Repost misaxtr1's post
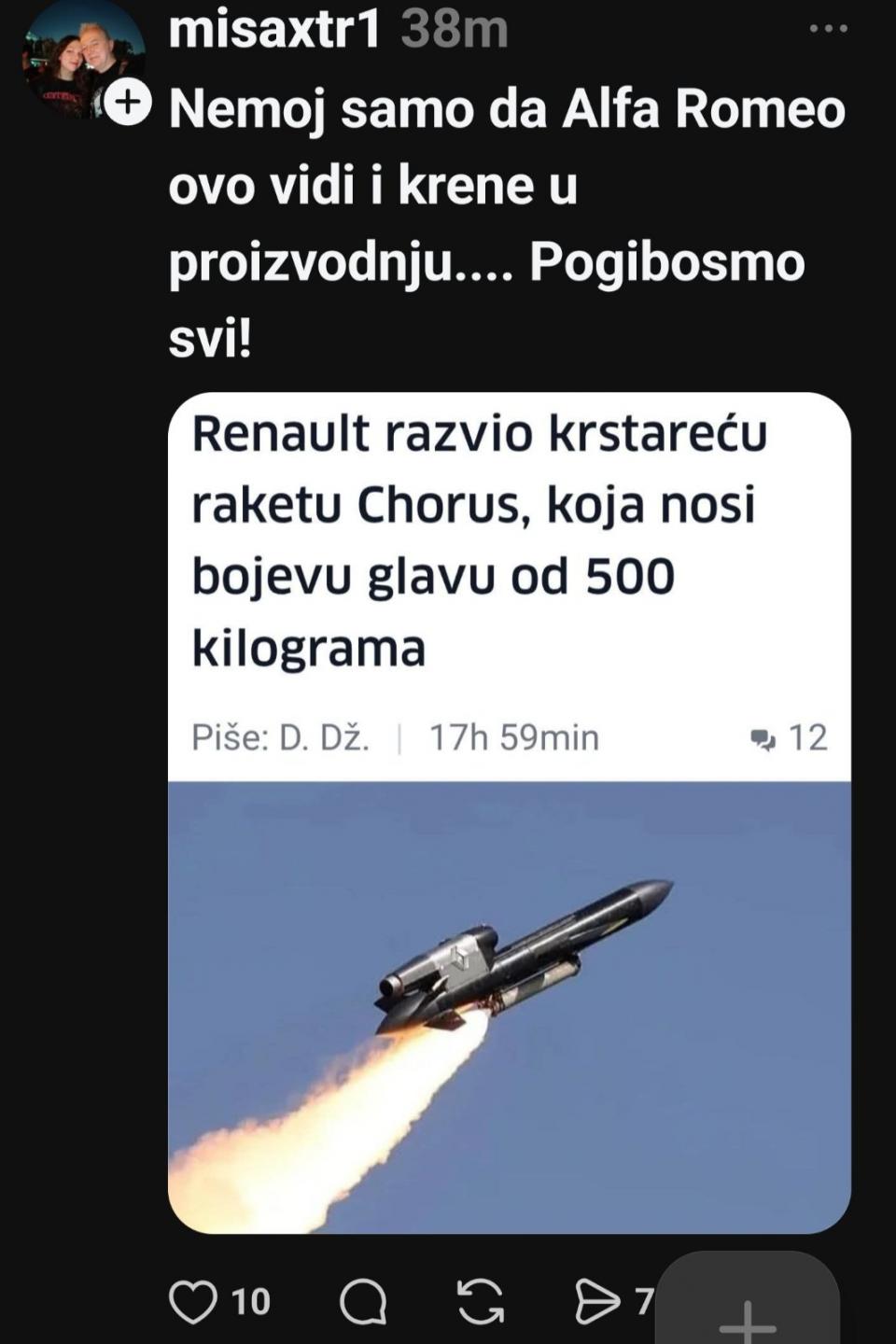Image resolution: width=896 pixels, height=1344 pixels. (x=481, y=1301)
